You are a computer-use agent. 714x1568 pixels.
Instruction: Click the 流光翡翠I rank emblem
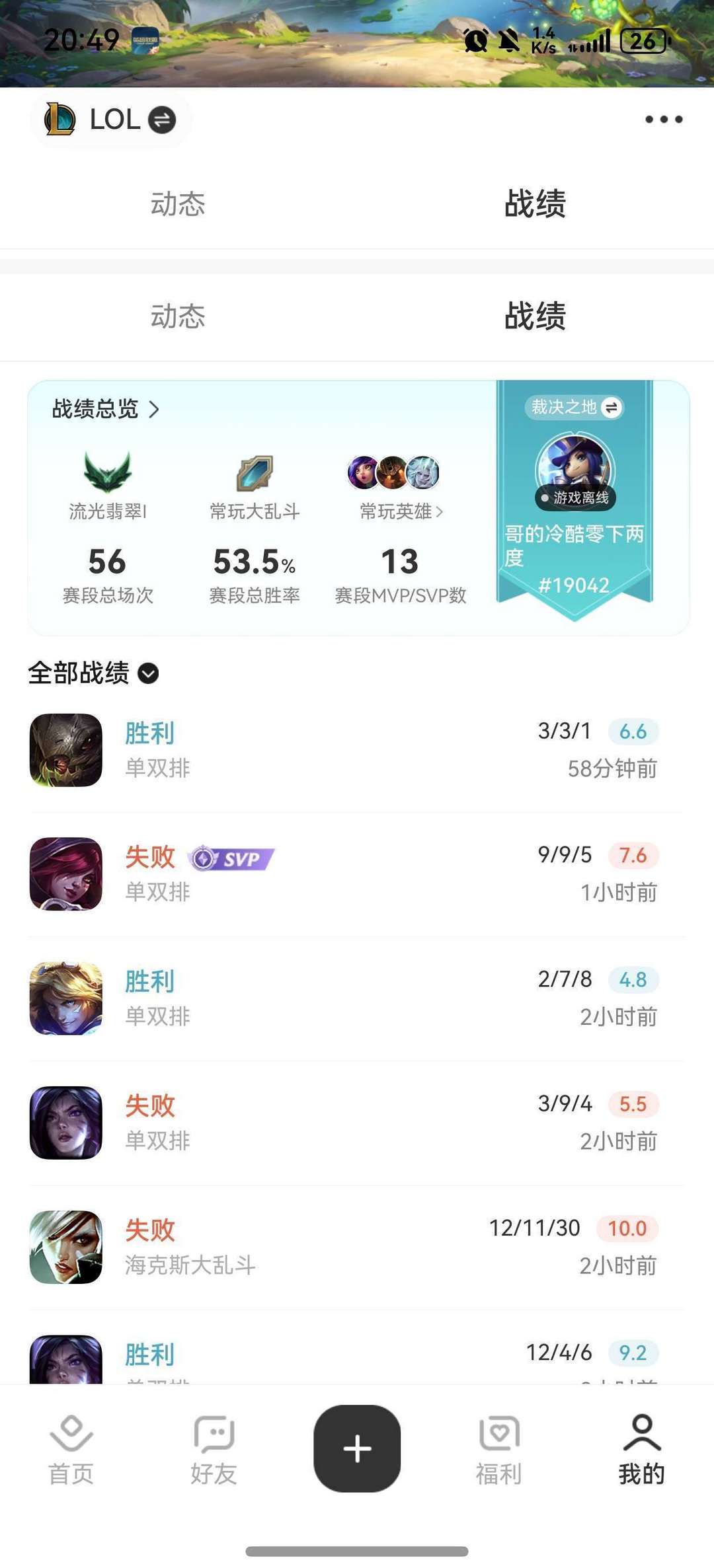108,473
